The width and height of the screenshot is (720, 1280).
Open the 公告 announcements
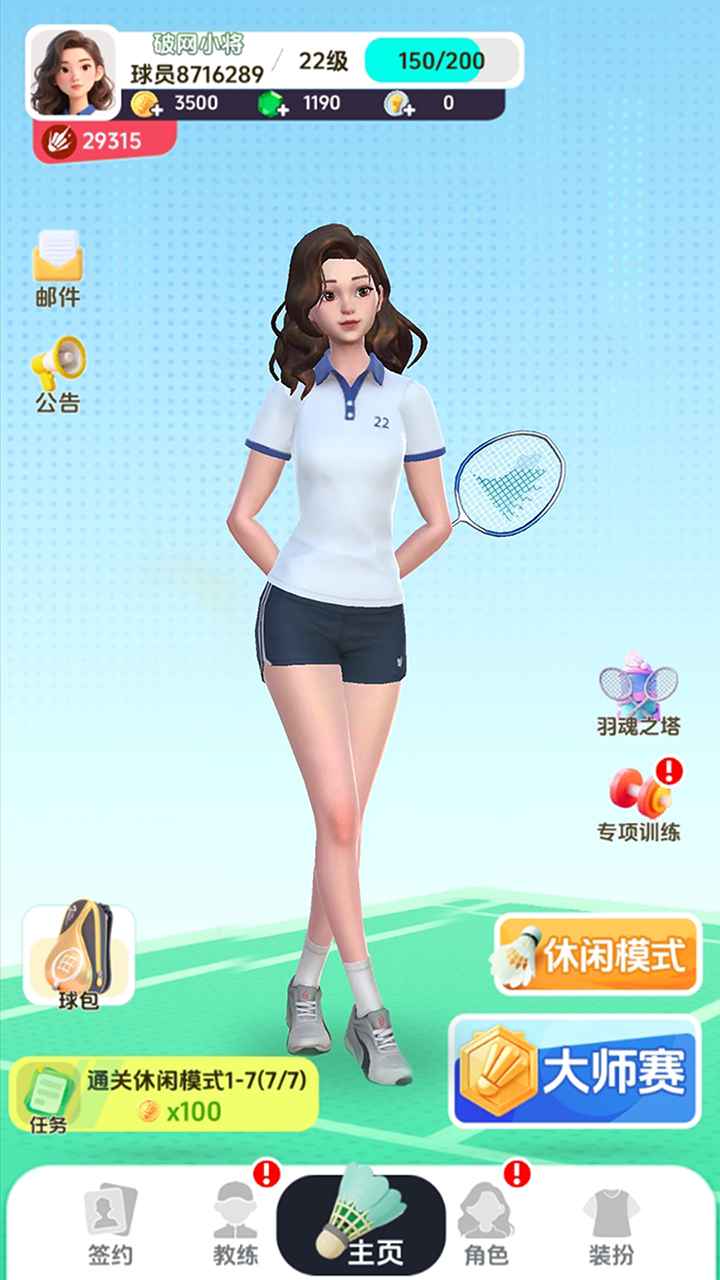58,375
